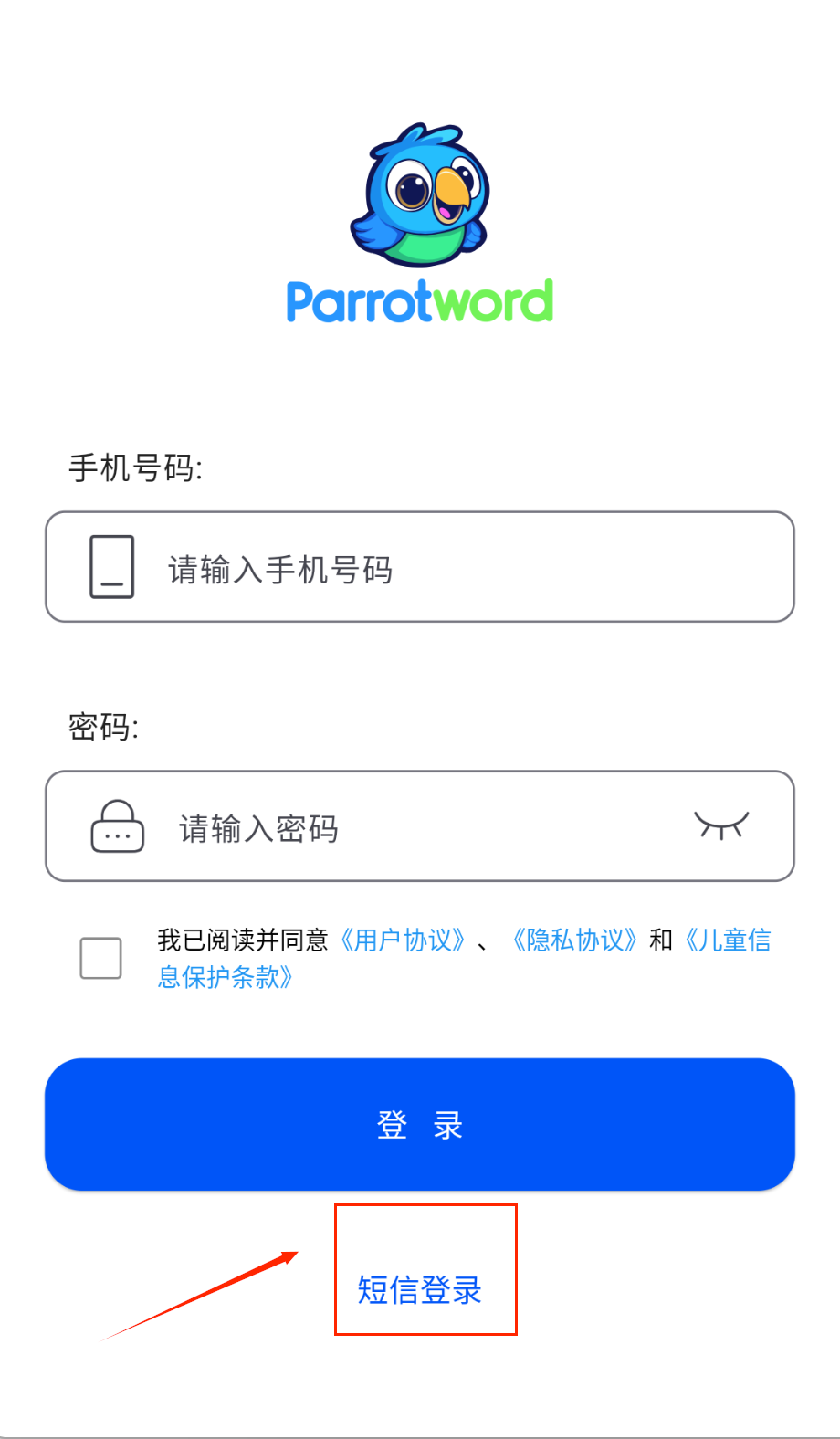Check the agreement checkbox
Image resolution: width=840 pixels, height=1439 pixels.
[100, 958]
